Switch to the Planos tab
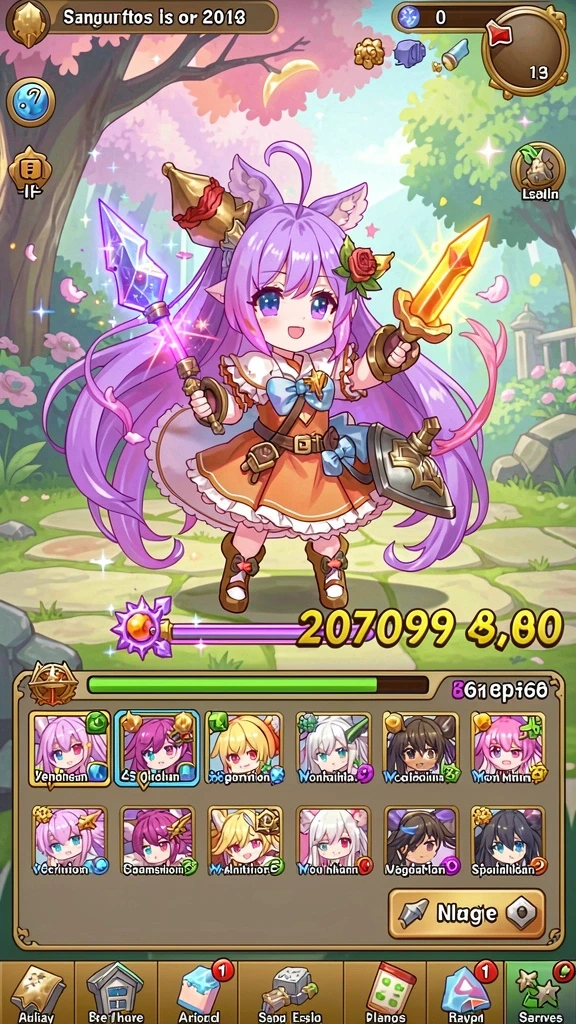 [386, 993]
